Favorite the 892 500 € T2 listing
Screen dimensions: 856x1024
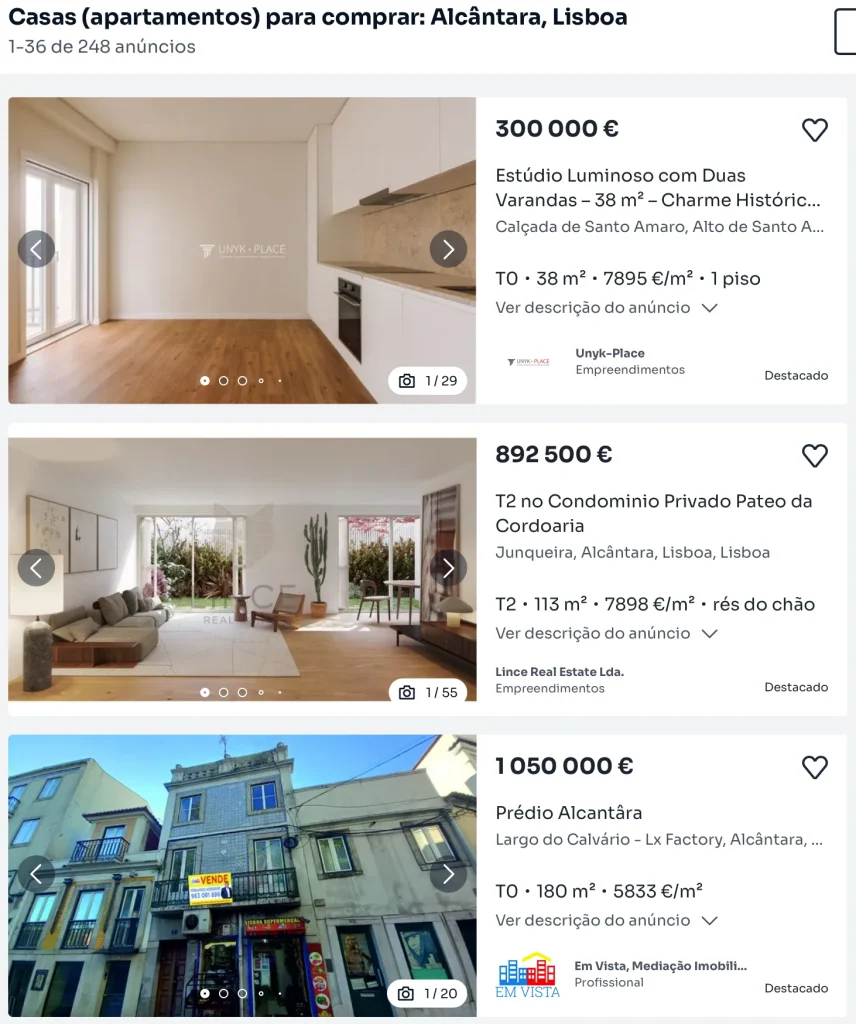pyautogui.click(x=815, y=456)
